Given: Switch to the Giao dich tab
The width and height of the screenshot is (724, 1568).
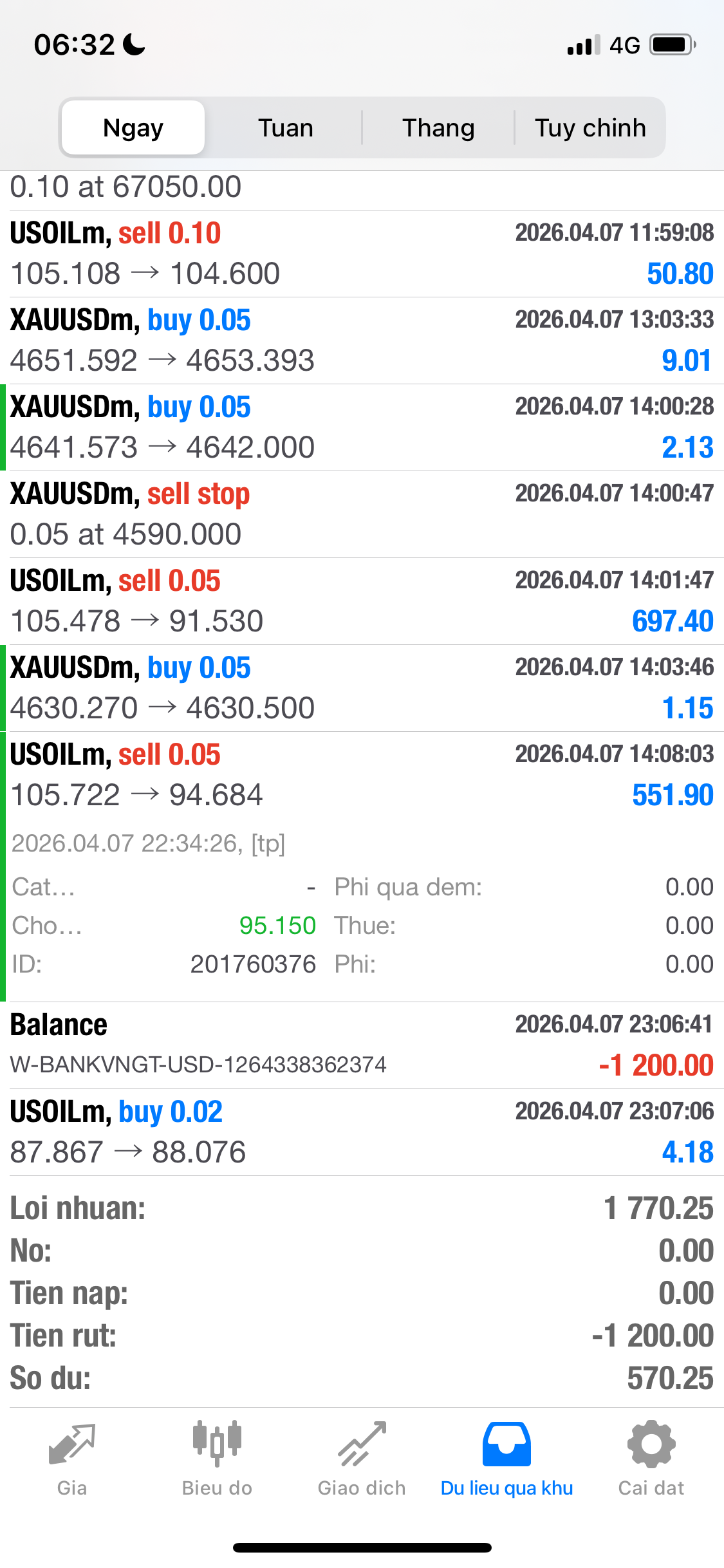Looking at the screenshot, I should pos(362,1458).
